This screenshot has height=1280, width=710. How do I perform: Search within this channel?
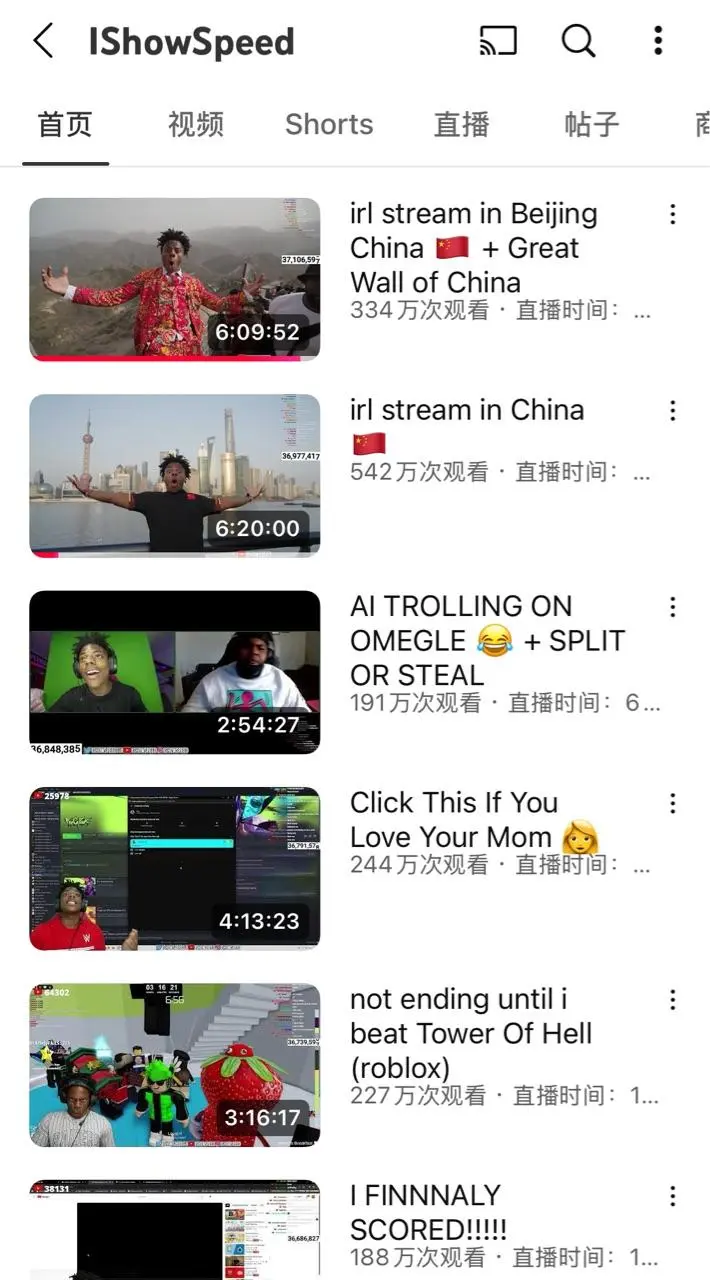tap(578, 41)
